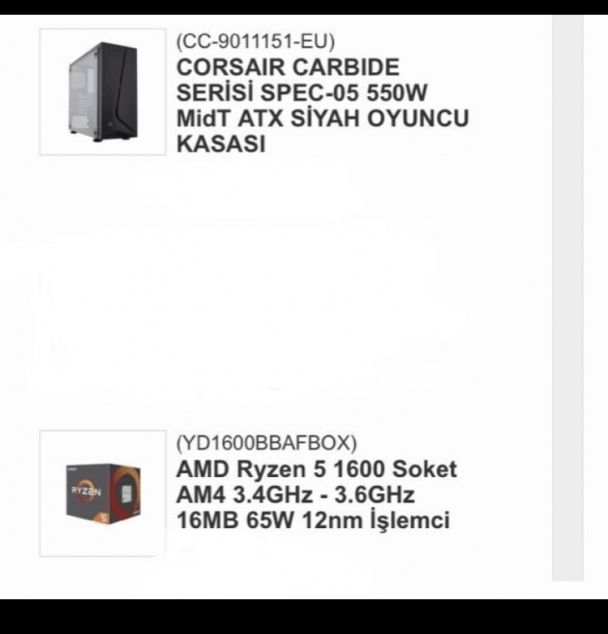Open the AMD Ryzen 5 1600 product title
The image size is (608, 634).
316,495
